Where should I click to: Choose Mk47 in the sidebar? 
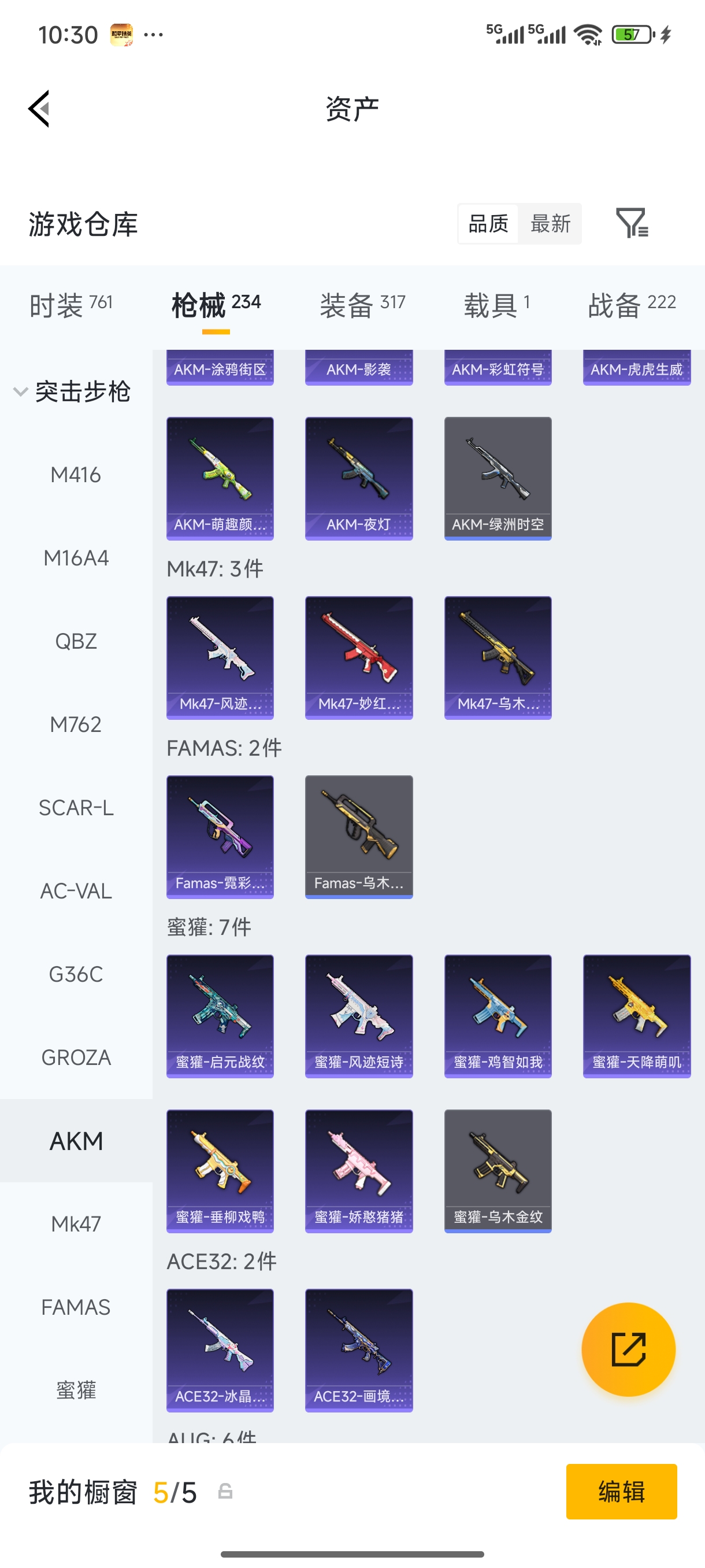[76, 1223]
